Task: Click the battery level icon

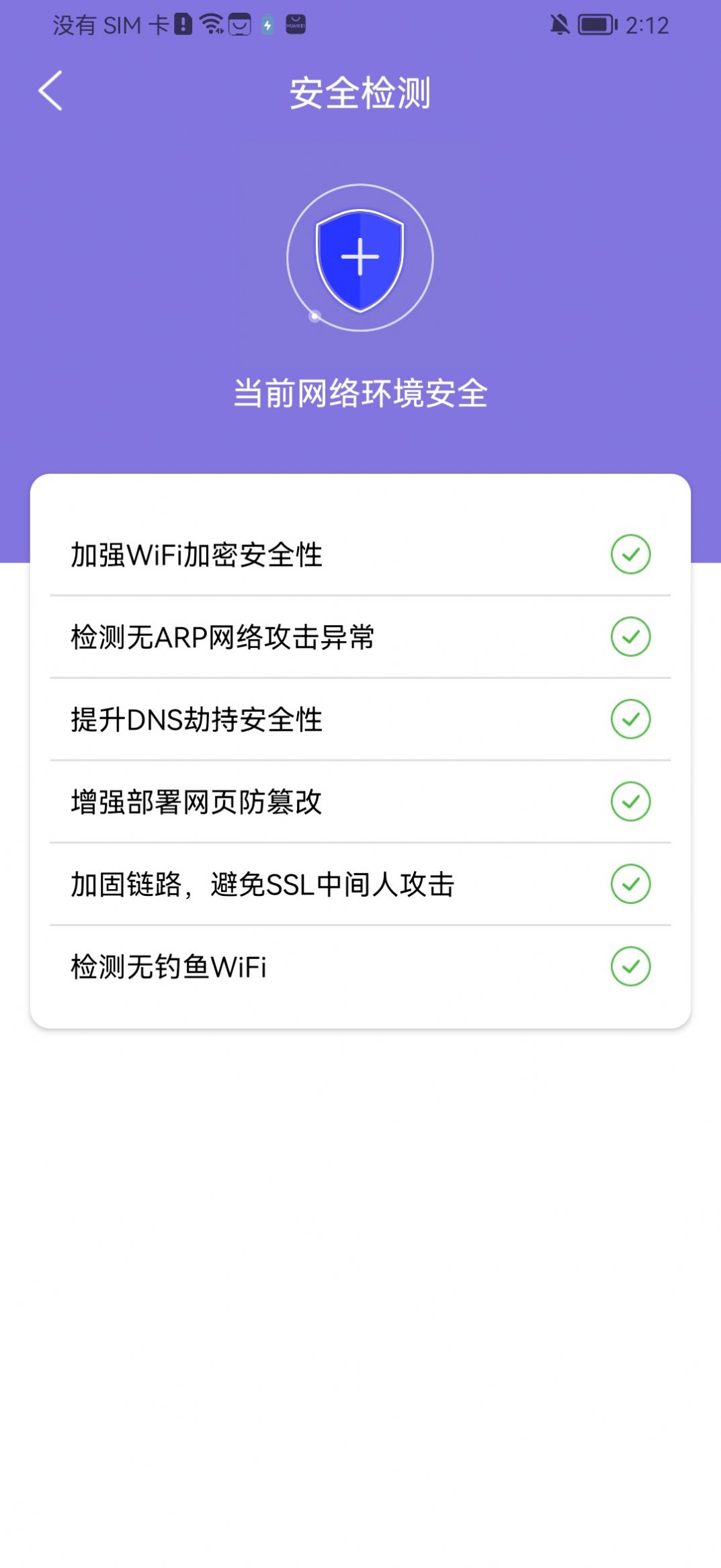Action: [x=597, y=25]
